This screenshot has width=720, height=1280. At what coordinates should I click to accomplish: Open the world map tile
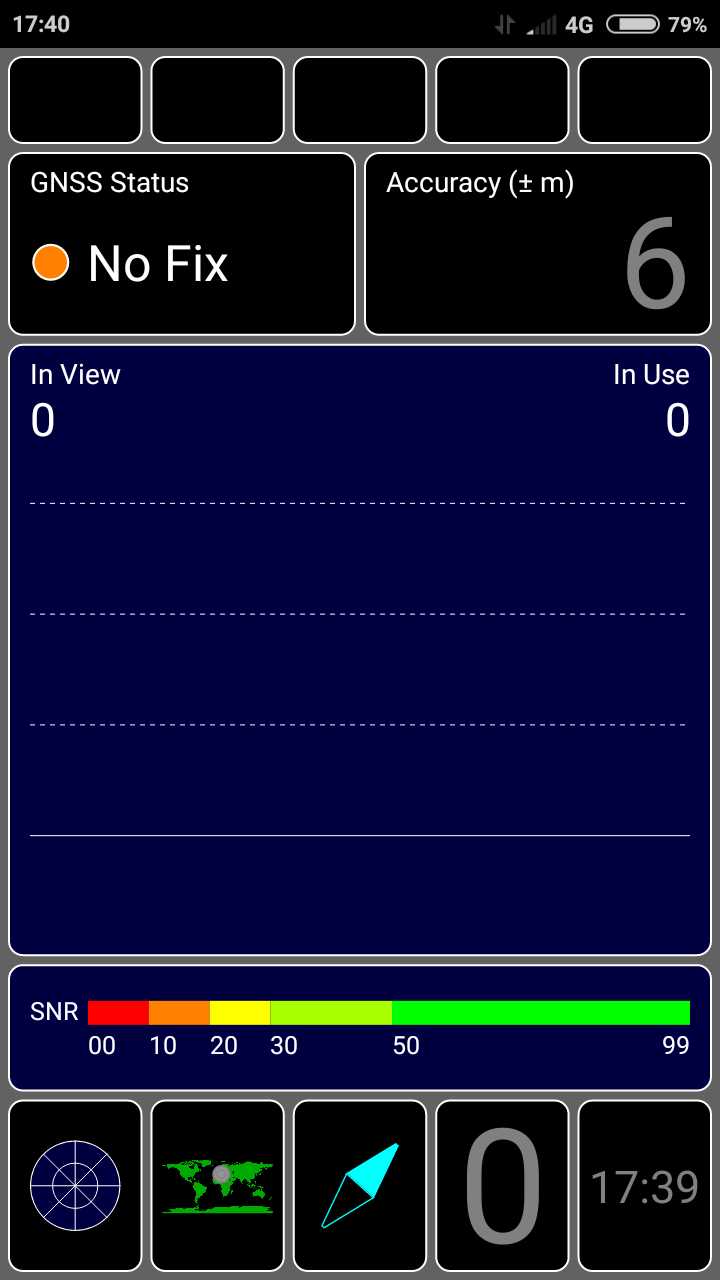tap(217, 1186)
